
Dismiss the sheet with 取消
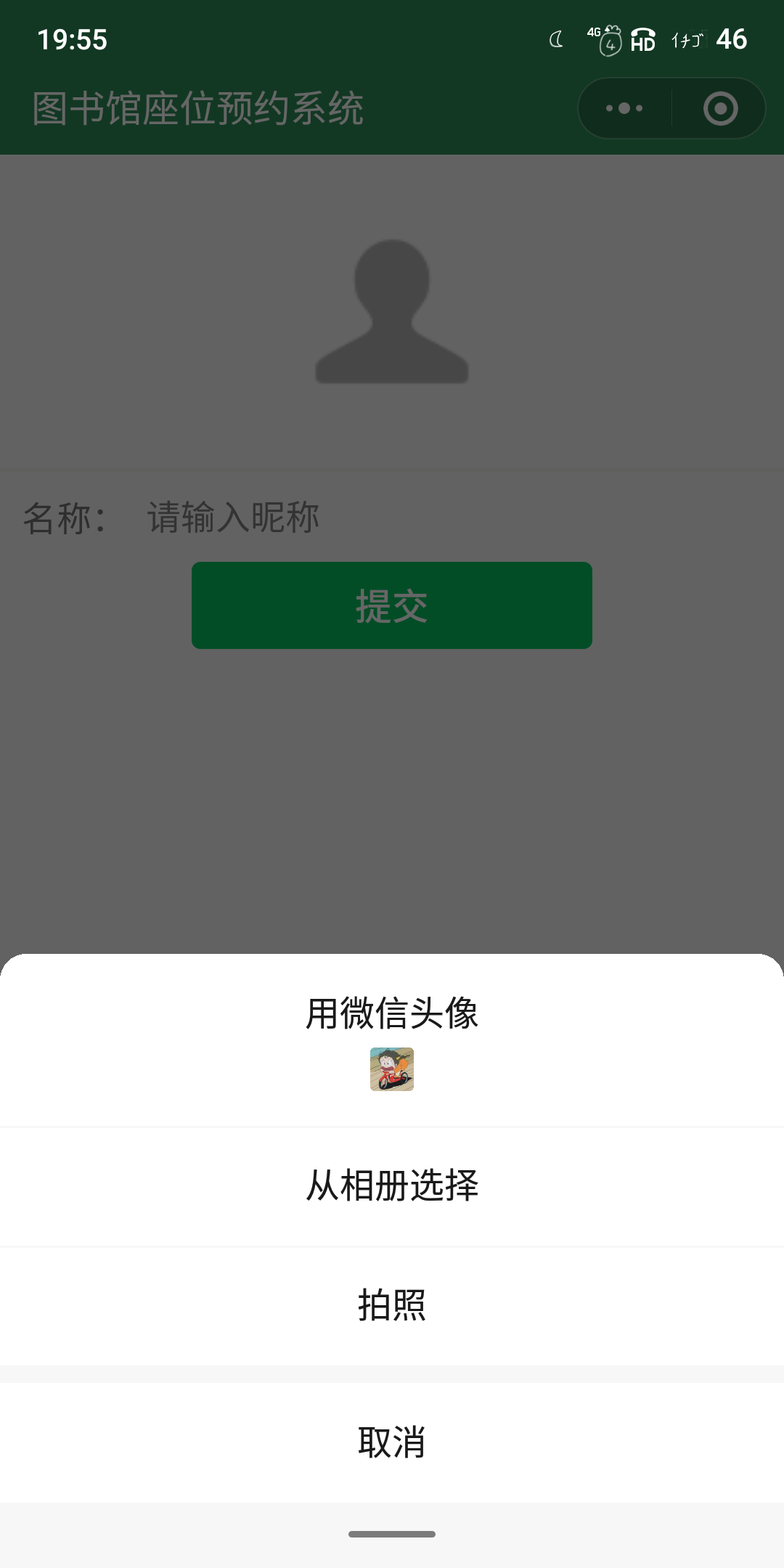[x=392, y=1442]
